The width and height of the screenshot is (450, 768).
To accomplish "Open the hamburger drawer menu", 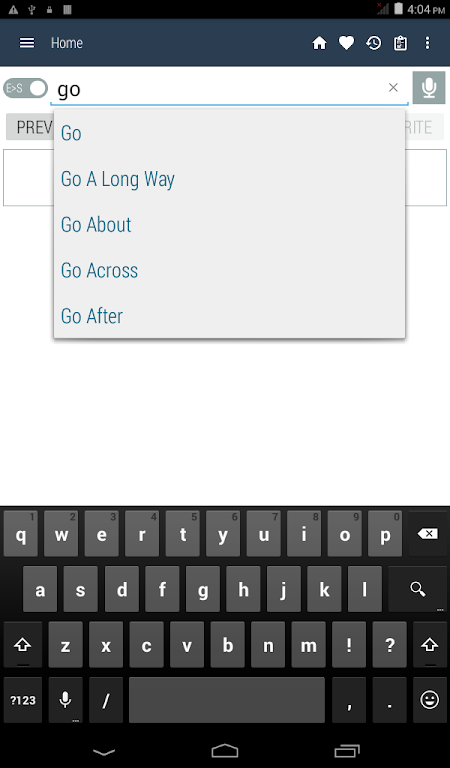I will click(x=27, y=43).
